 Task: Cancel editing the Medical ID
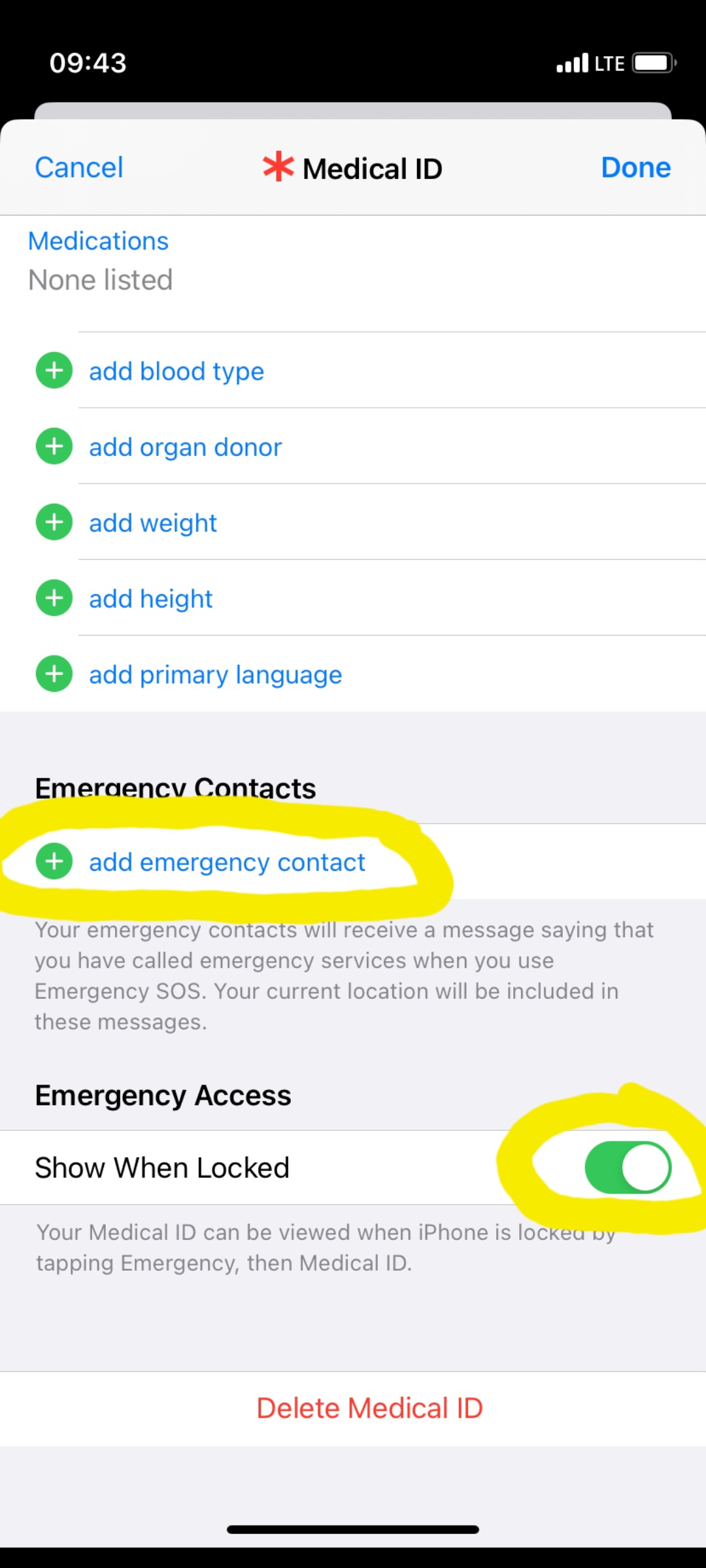(x=79, y=168)
